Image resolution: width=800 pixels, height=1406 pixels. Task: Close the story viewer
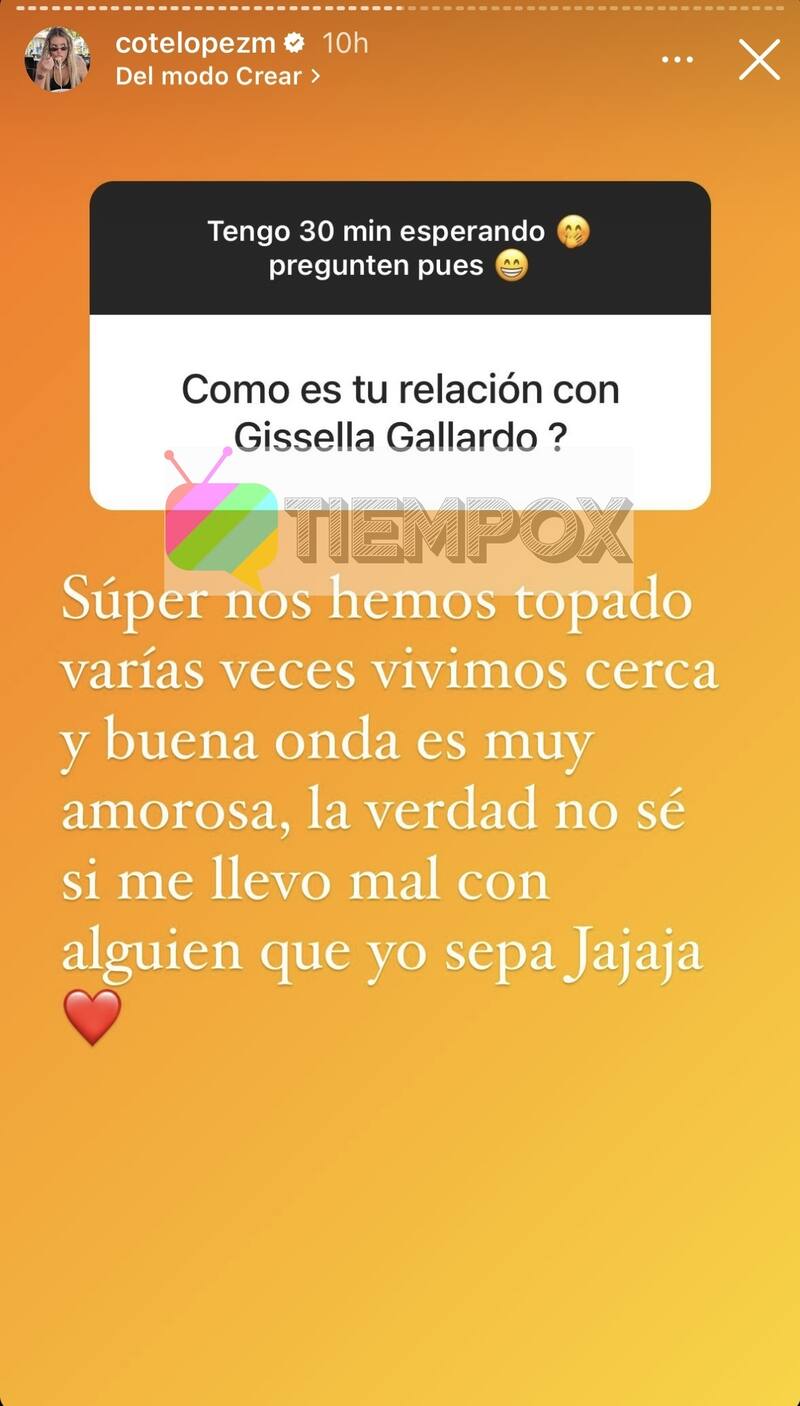coord(759,60)
